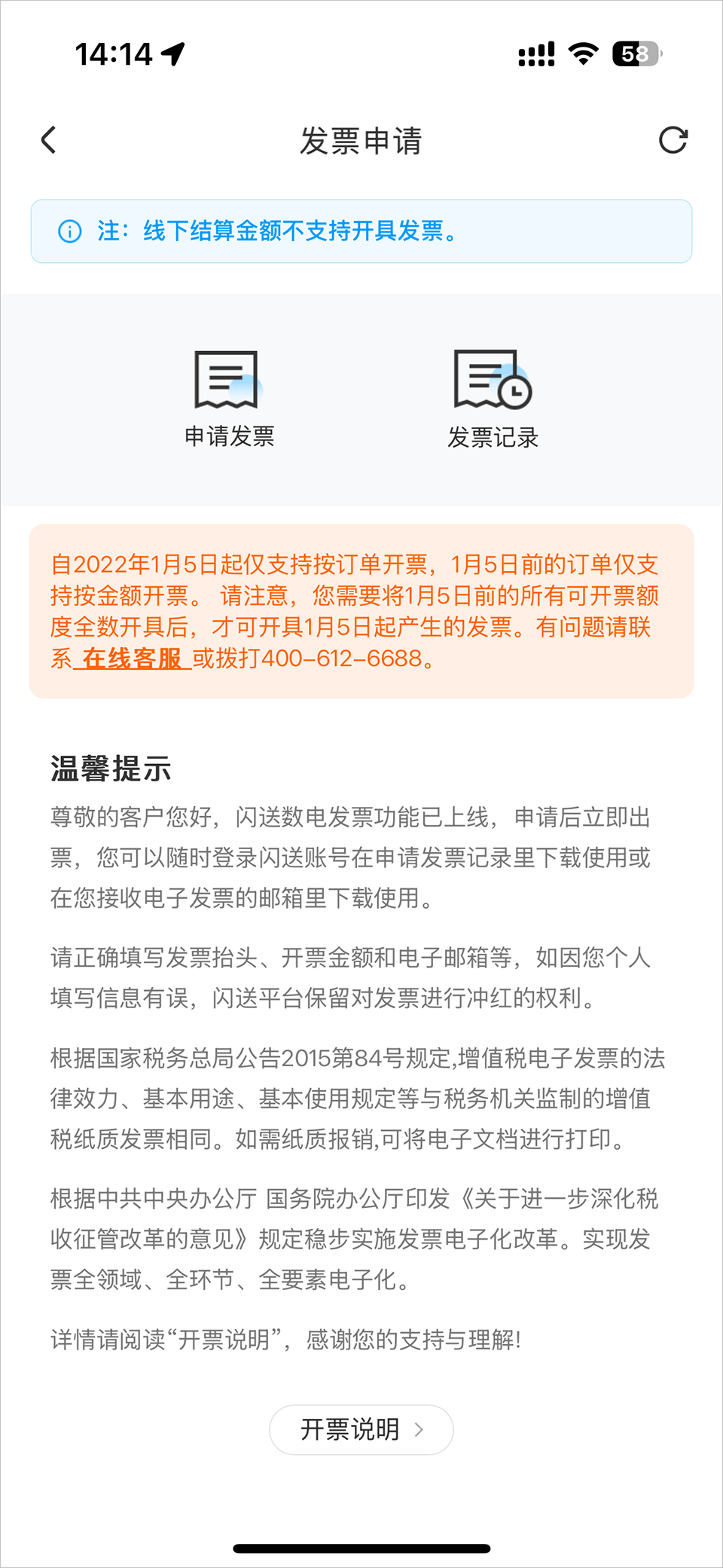View 发票记录 invoice history
The height and width of the screenshot is (1568, 723).
(493, 399)
